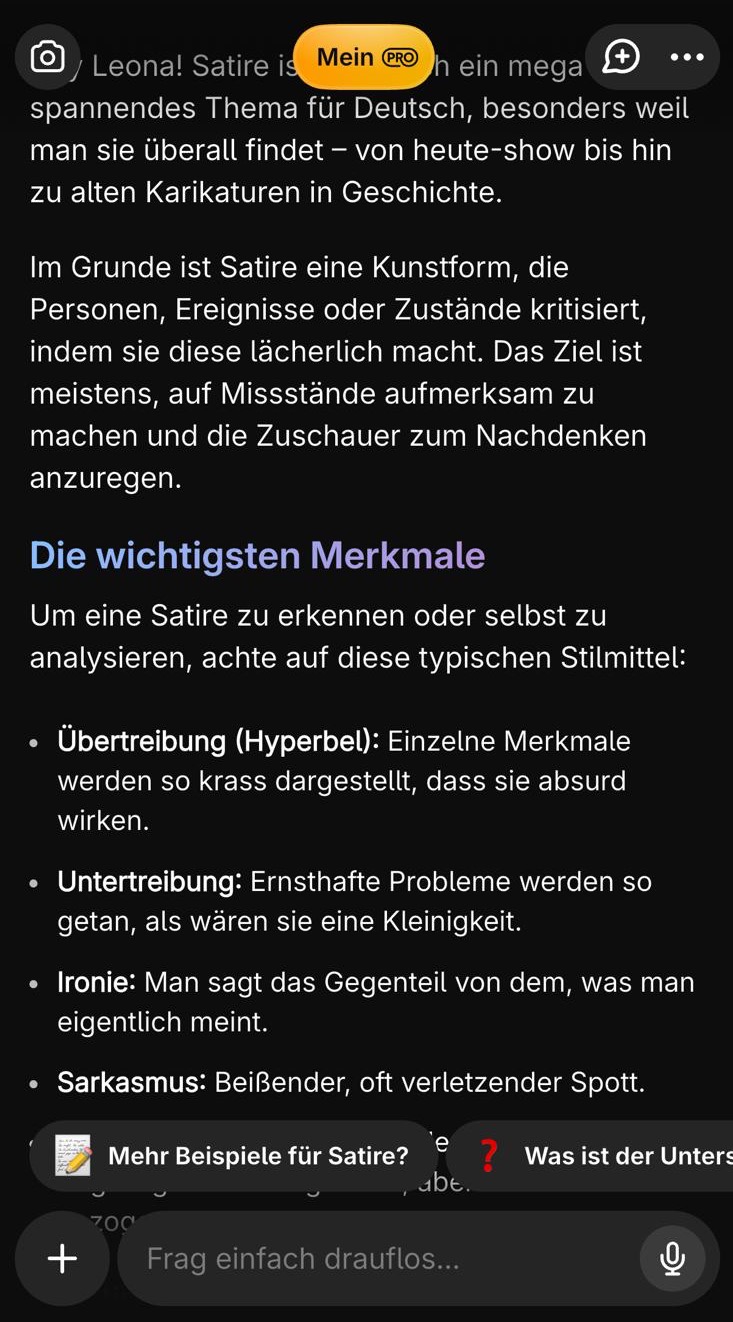Start a new chat
Screen dimensions: 733x1322
621,58
